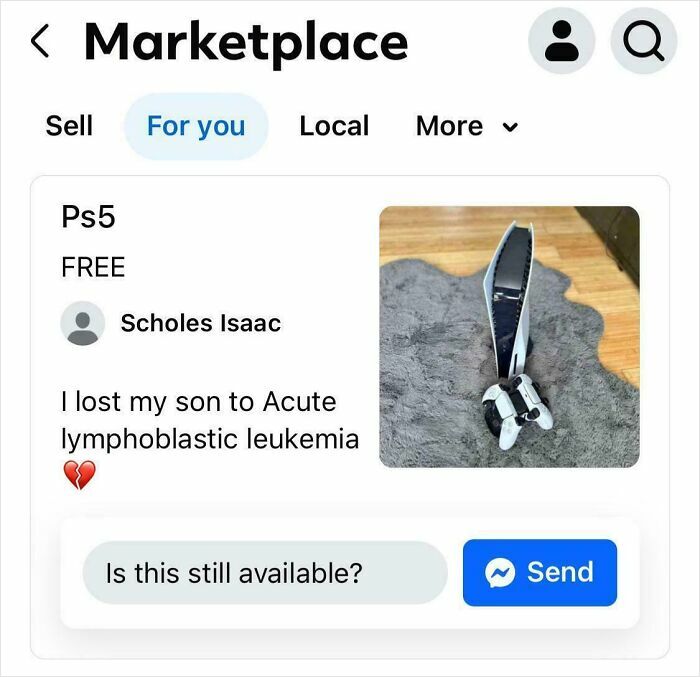This screenshot has height=677, width=700.
Task: Go back from Marketplace
Action: tap(41, 42)
